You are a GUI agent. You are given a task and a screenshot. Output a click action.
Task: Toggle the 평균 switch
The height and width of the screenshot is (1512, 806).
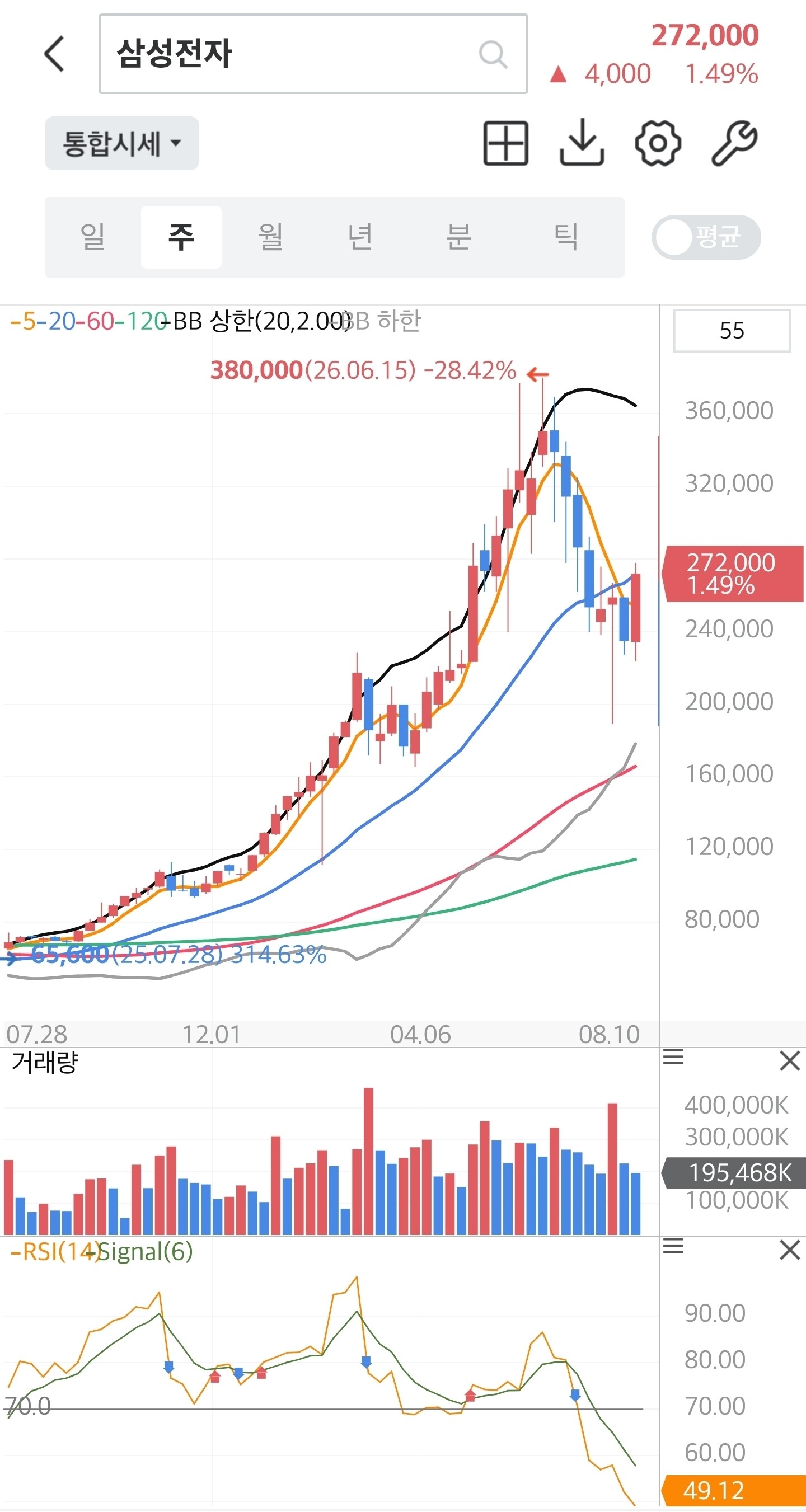tap(706, 237)
